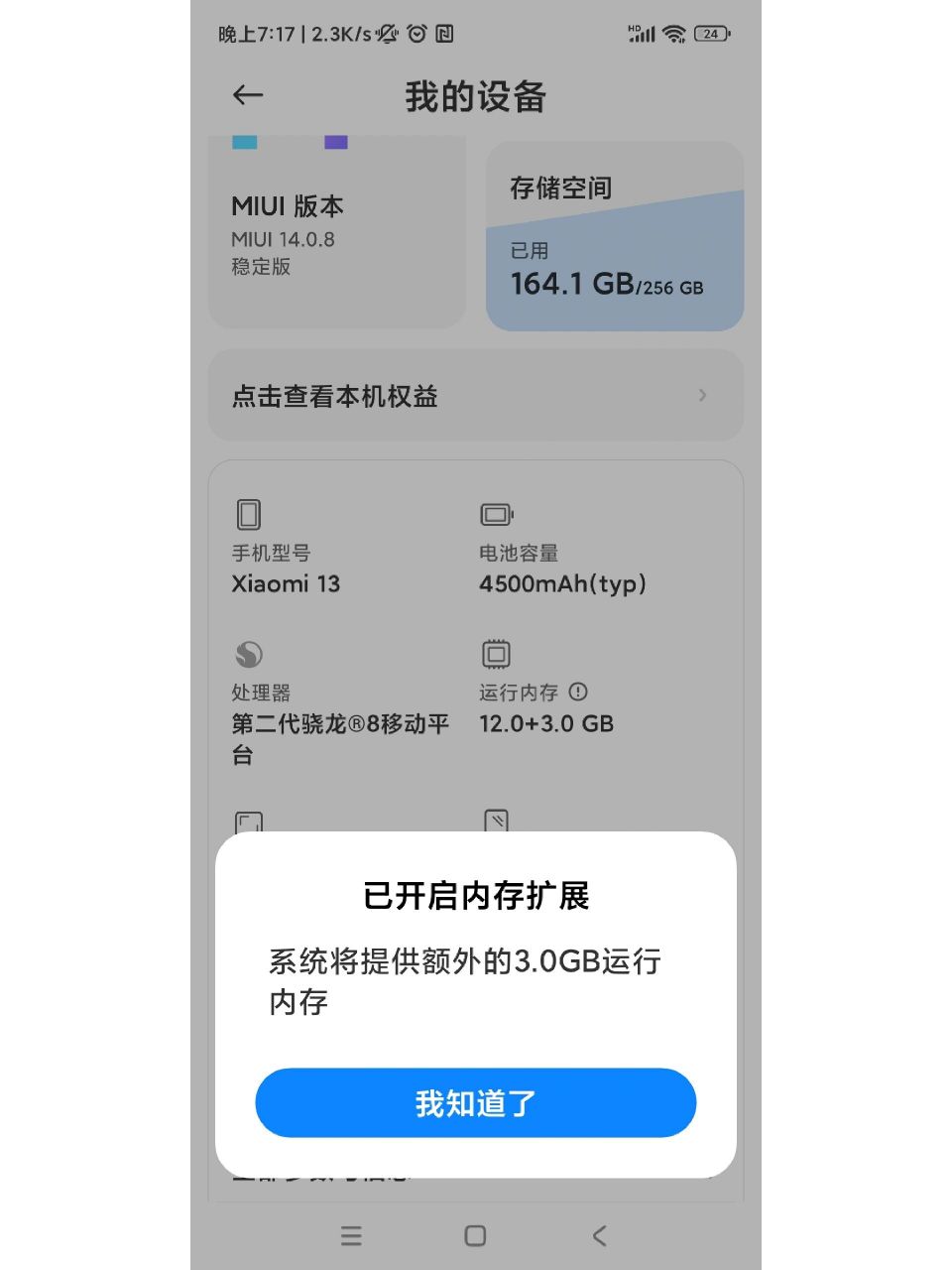Tap the Wi-Fi icon in the status bar

pyautogui.click(x=673, y=33)
